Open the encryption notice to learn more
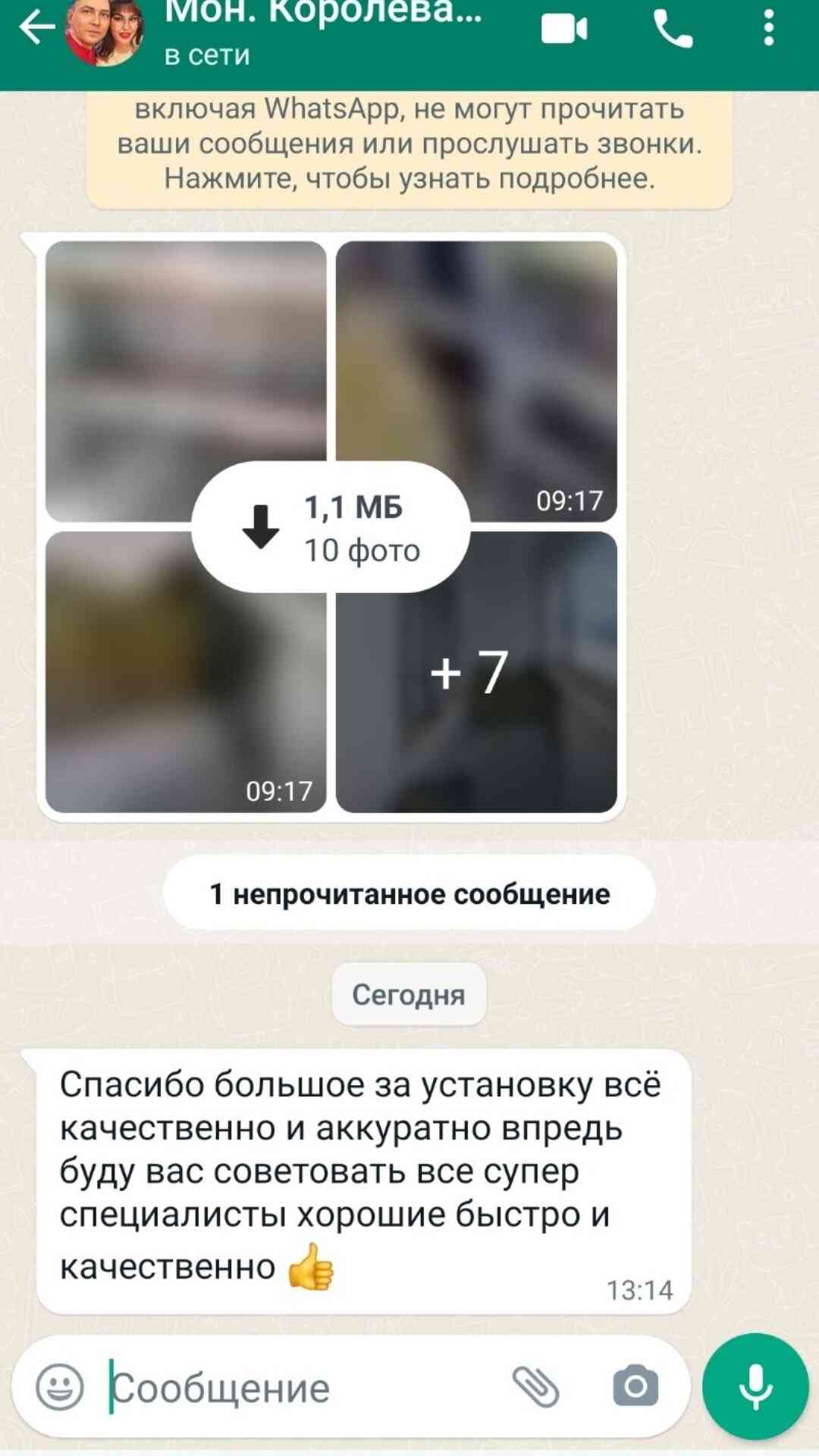Image resolution: width=819 pixels, height=1456 pixels. pos(409,149)
